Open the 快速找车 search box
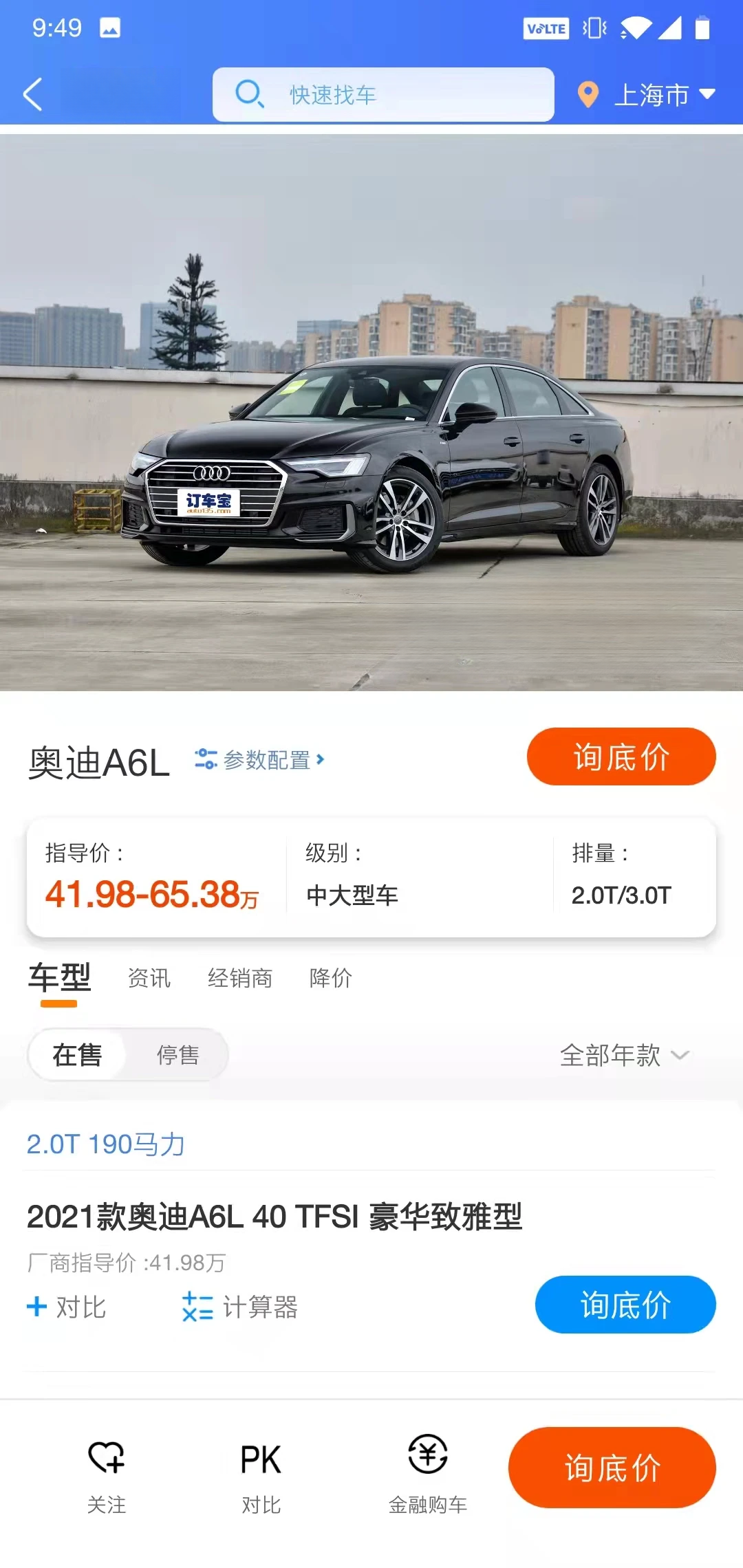The image size is (743, 1568). pos(383,94)
